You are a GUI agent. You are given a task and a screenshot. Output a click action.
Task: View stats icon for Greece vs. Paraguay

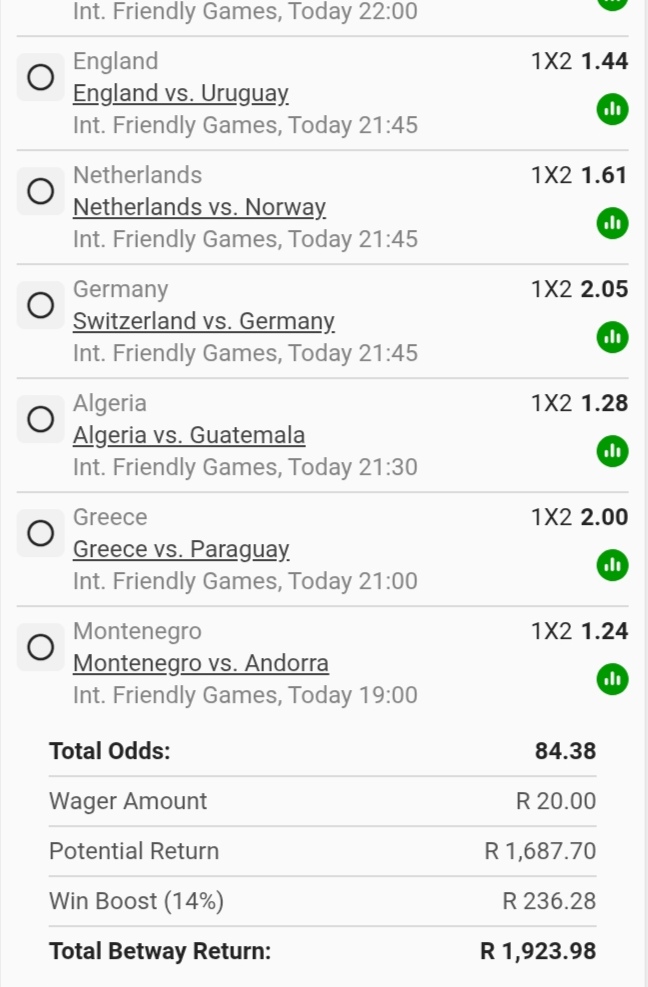(x=612, y=565)
